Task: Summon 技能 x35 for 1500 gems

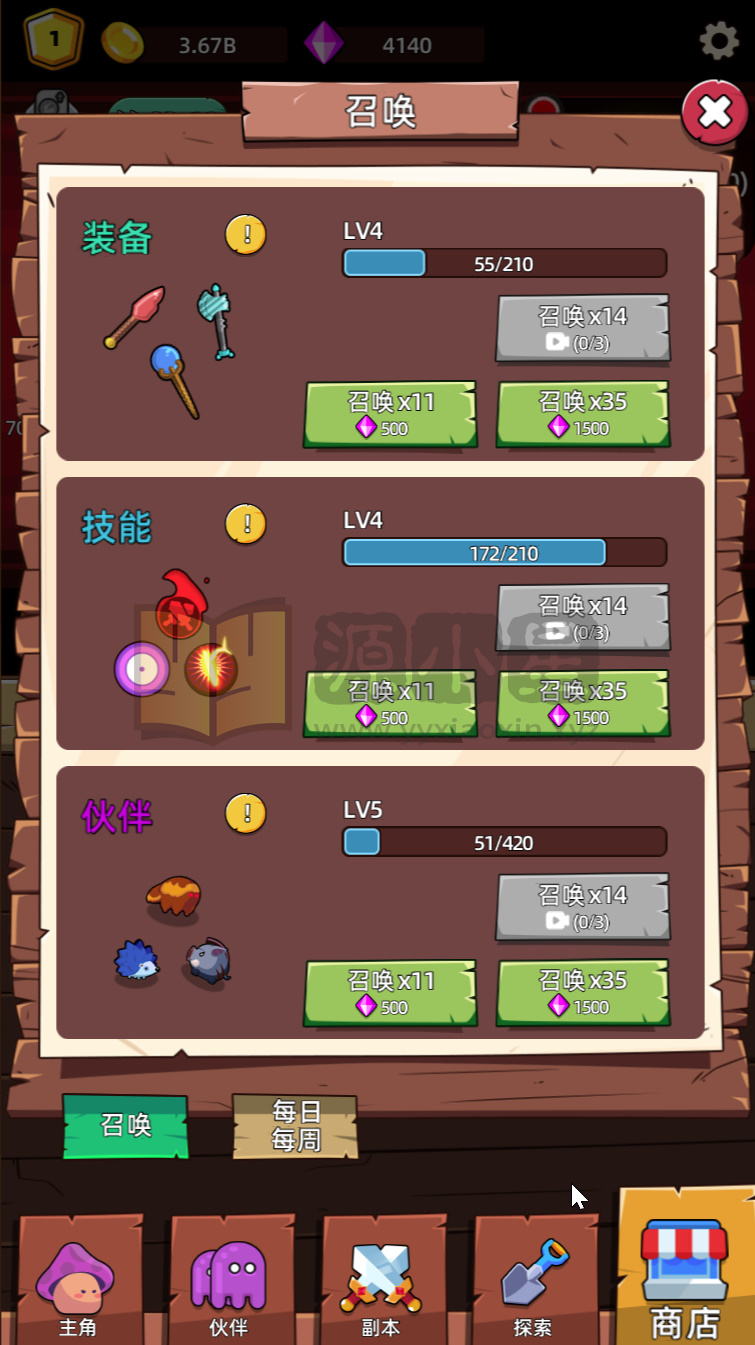Action: tap(582, 703)
